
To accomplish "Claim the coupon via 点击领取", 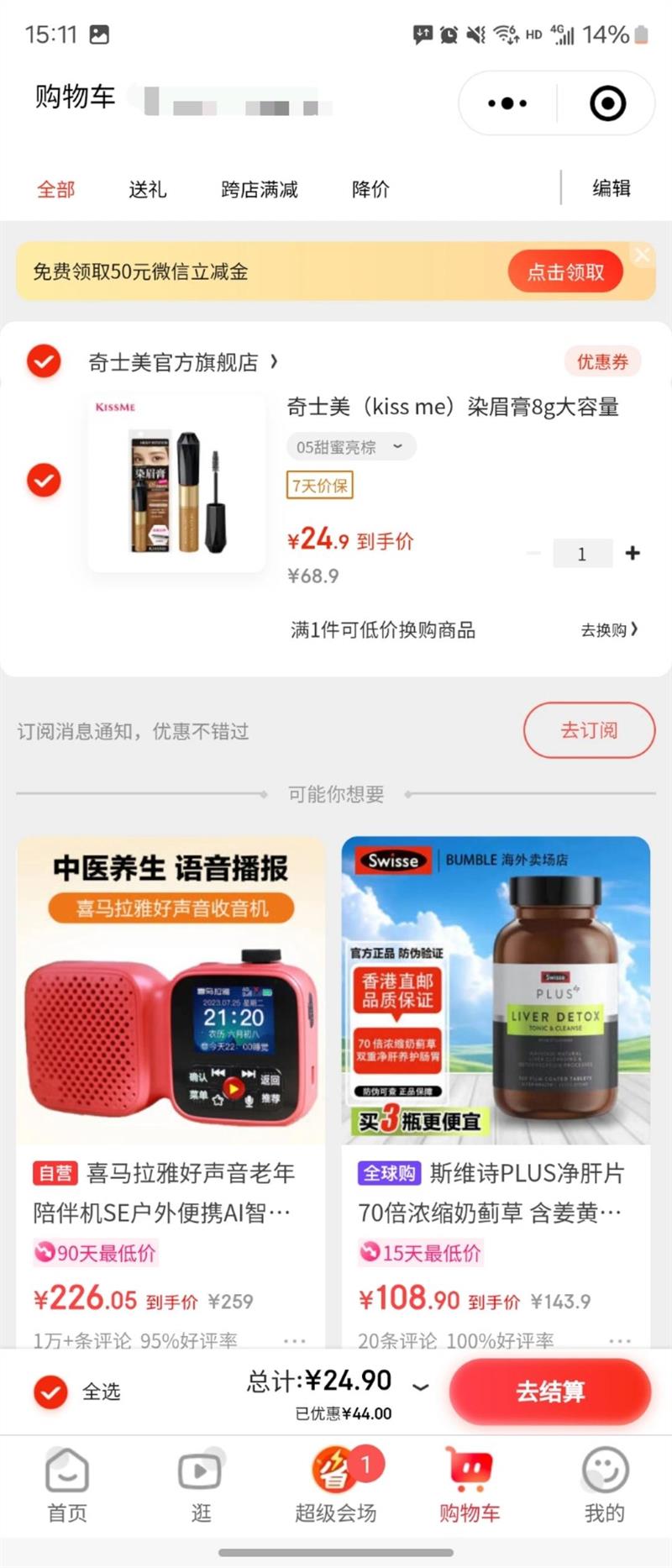I will click(565, 271).
